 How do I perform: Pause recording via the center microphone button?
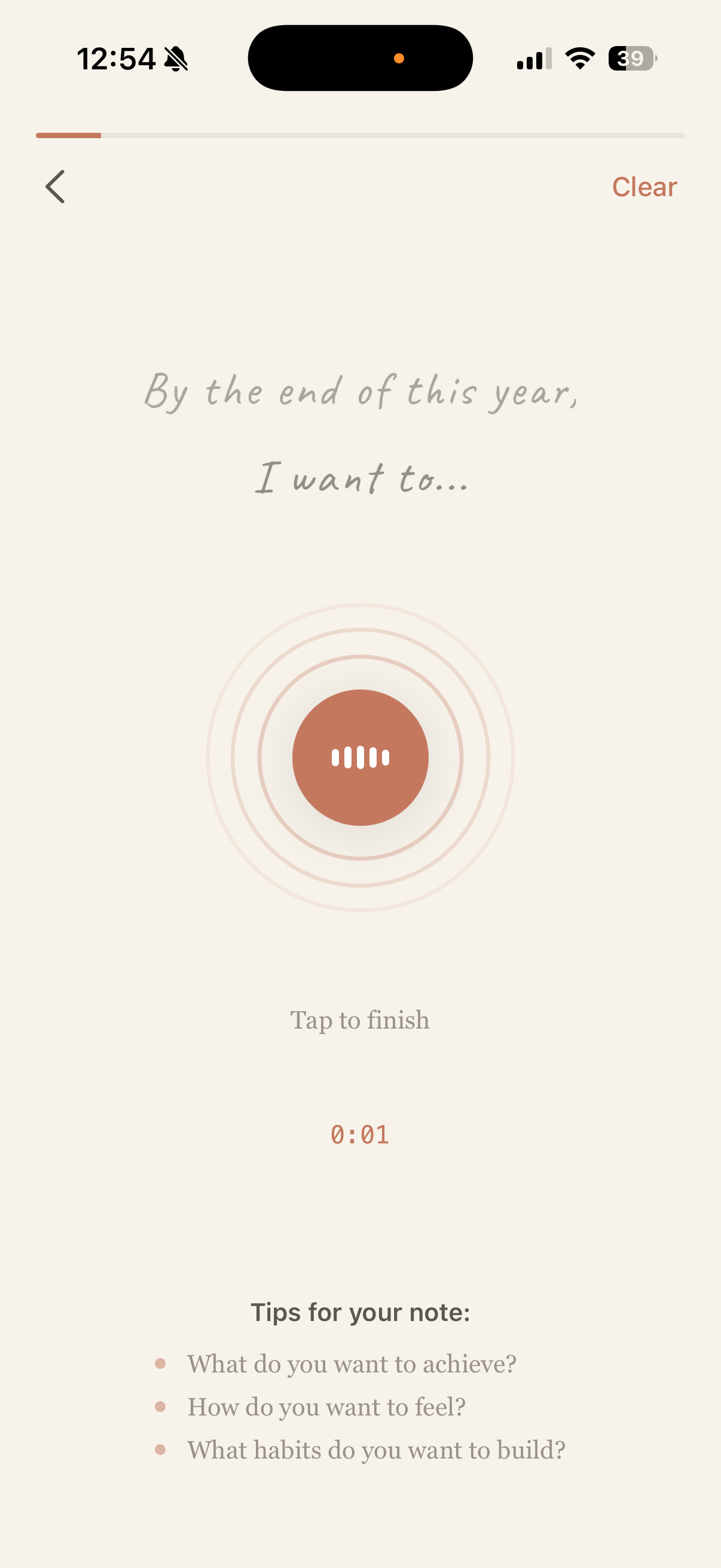click(360, 758)
